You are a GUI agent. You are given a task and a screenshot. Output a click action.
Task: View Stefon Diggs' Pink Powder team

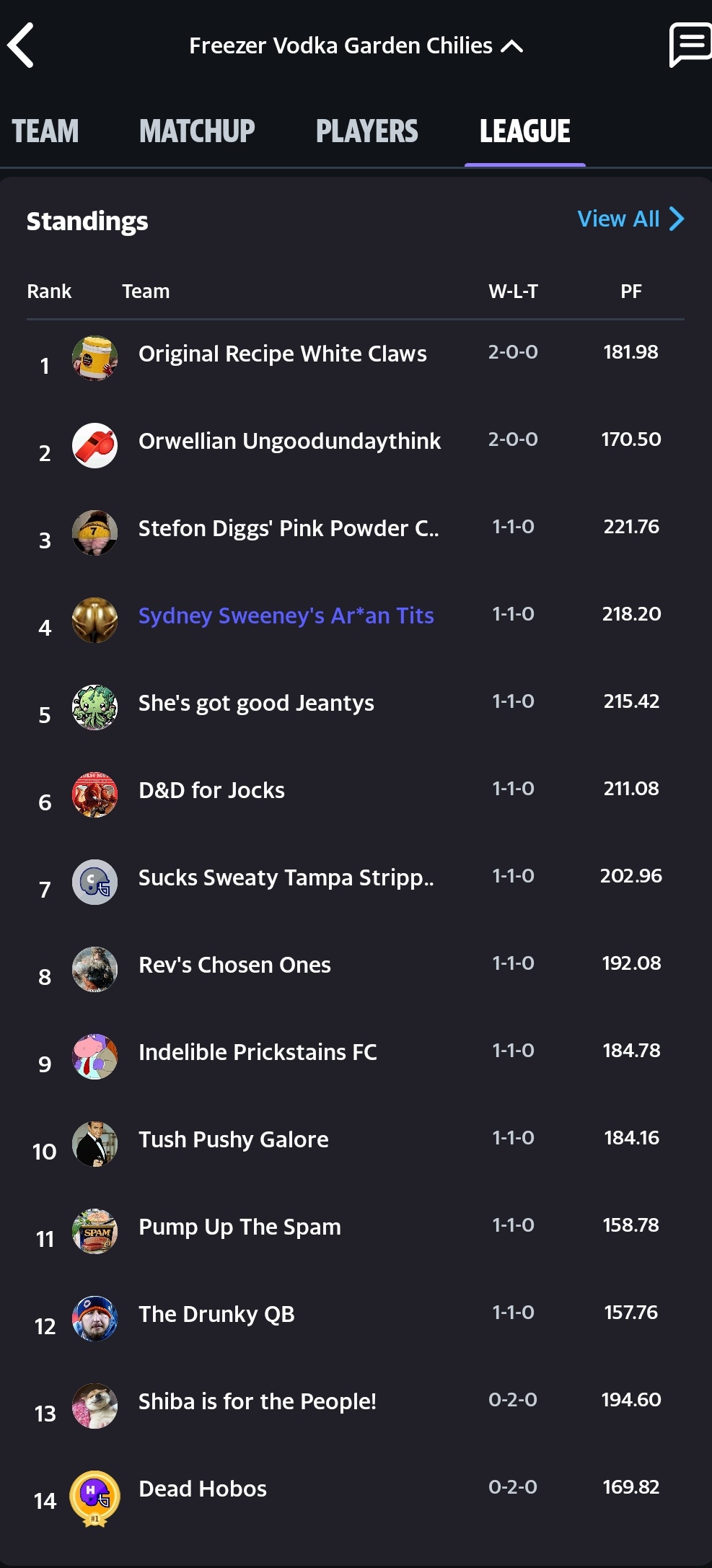[288, 529]
